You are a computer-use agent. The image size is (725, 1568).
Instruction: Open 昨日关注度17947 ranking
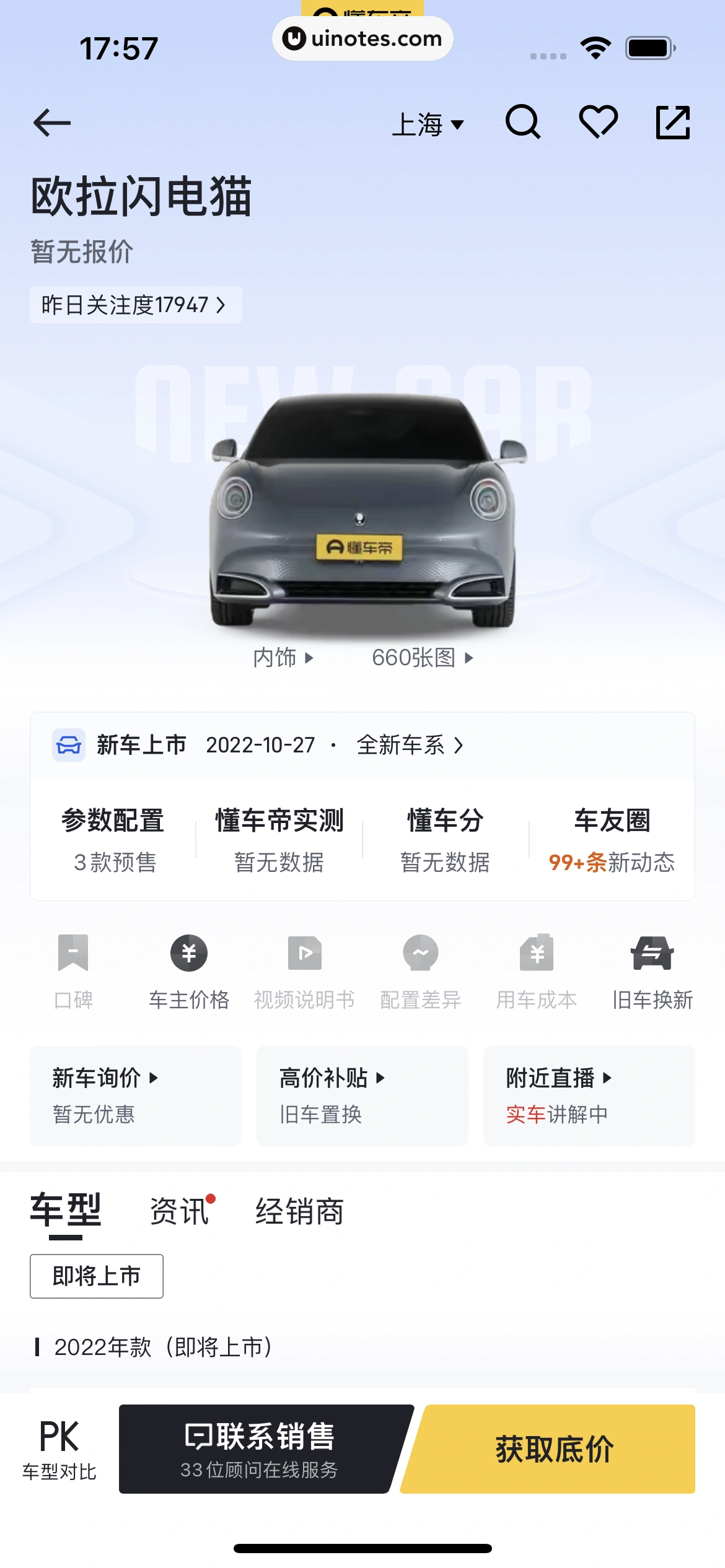pos(135,305)
